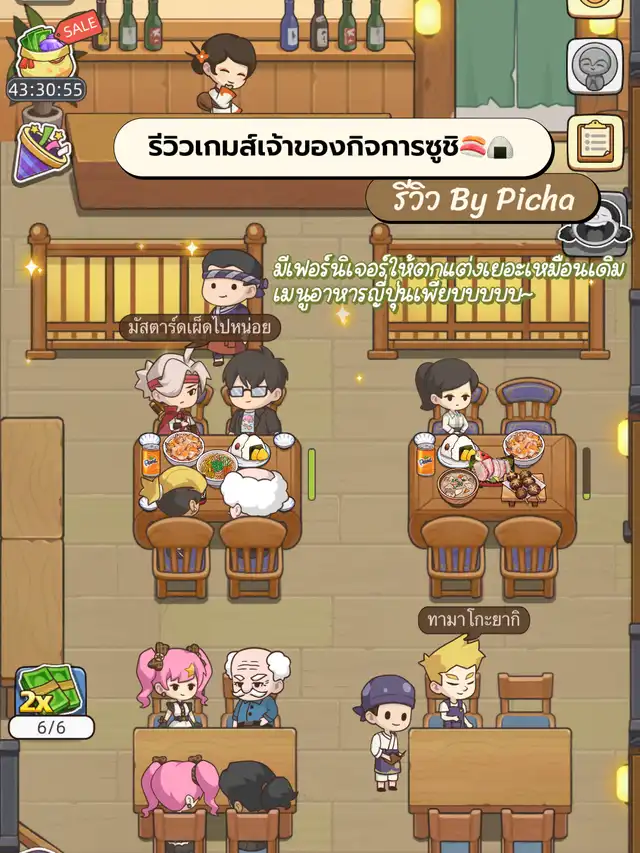Open the clipboard task list
The height and width of the screenshot is (853, 640).
pyautogui.click(x=595, y=143)
